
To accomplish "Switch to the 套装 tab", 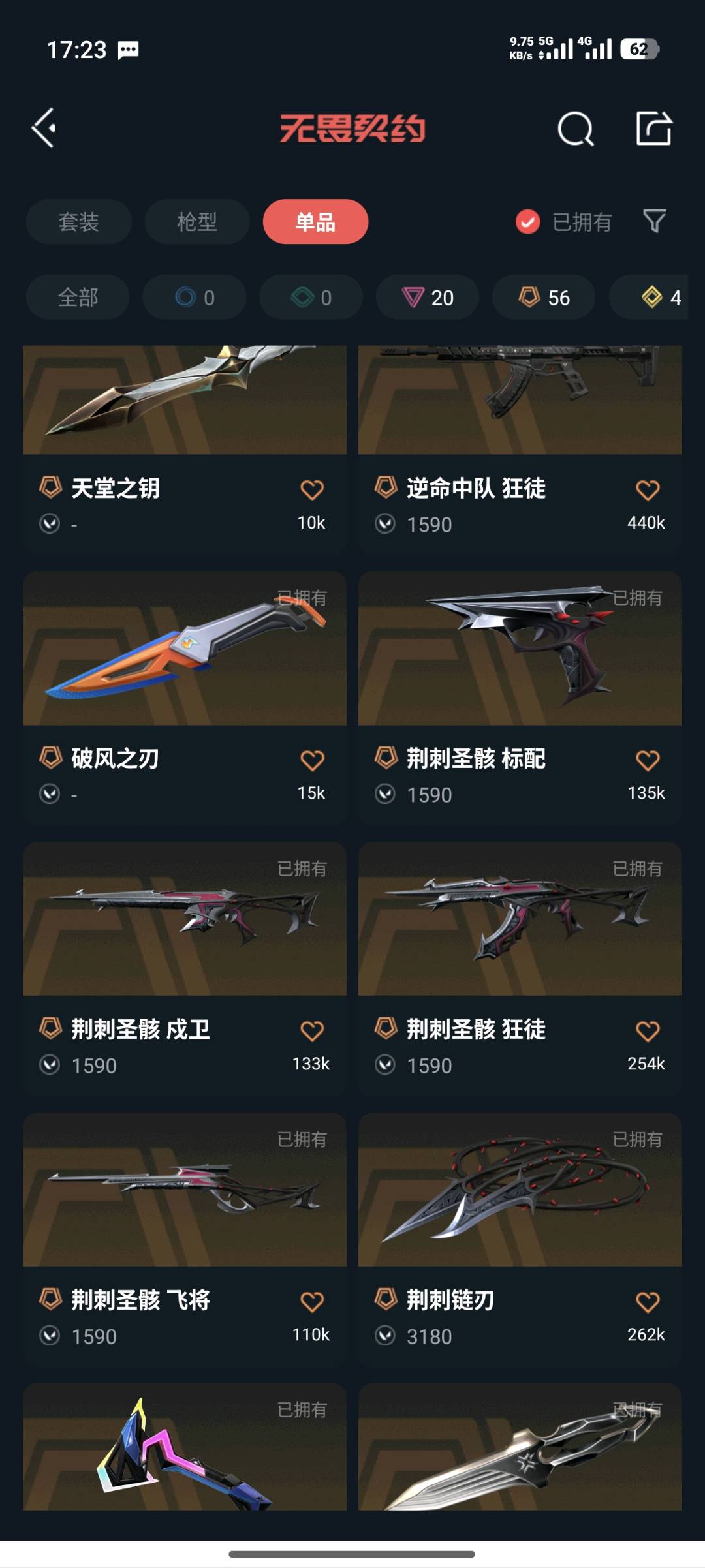I will [79, 222].
